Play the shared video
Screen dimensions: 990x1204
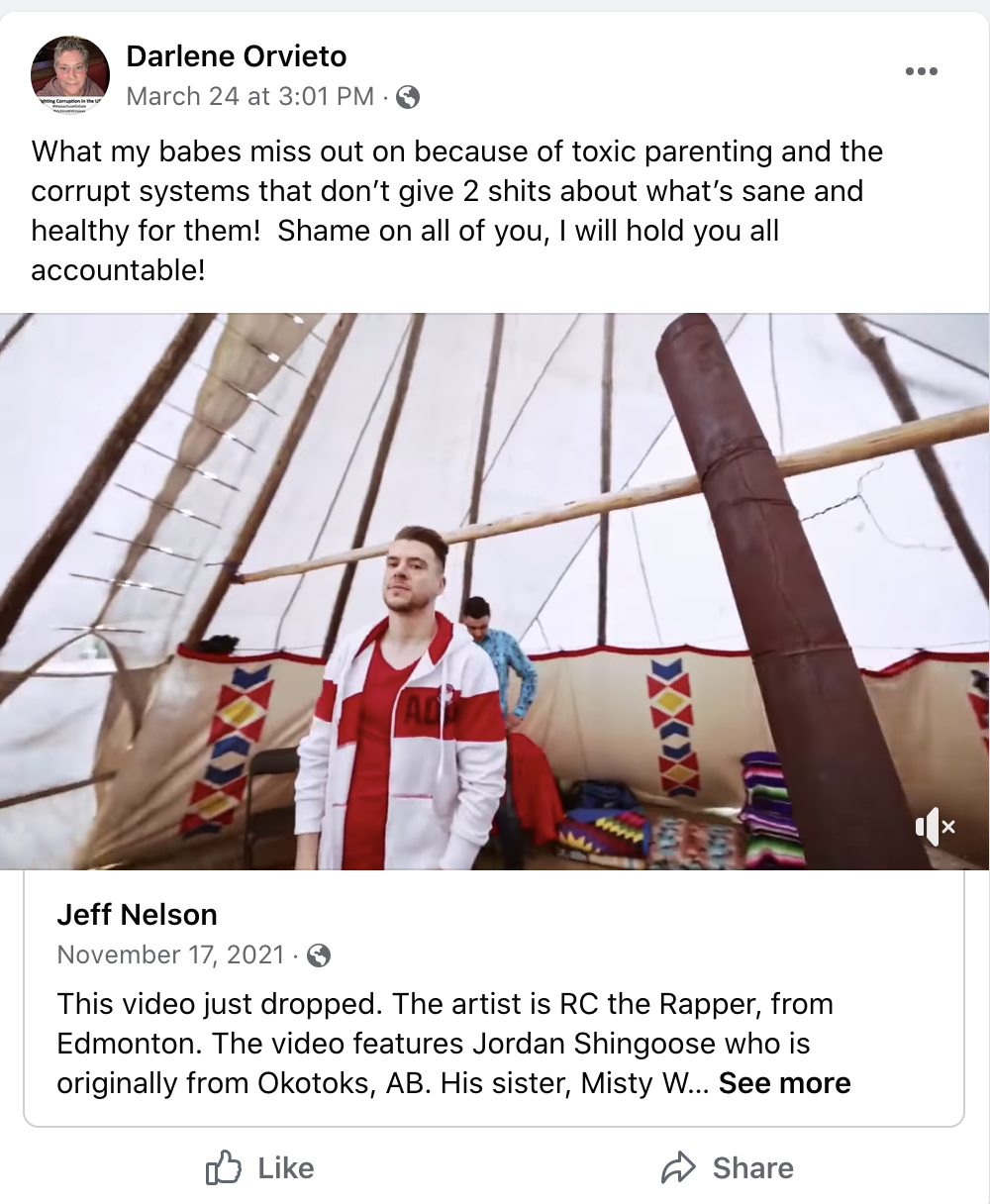pyautogui.click(x=495, y=591)
